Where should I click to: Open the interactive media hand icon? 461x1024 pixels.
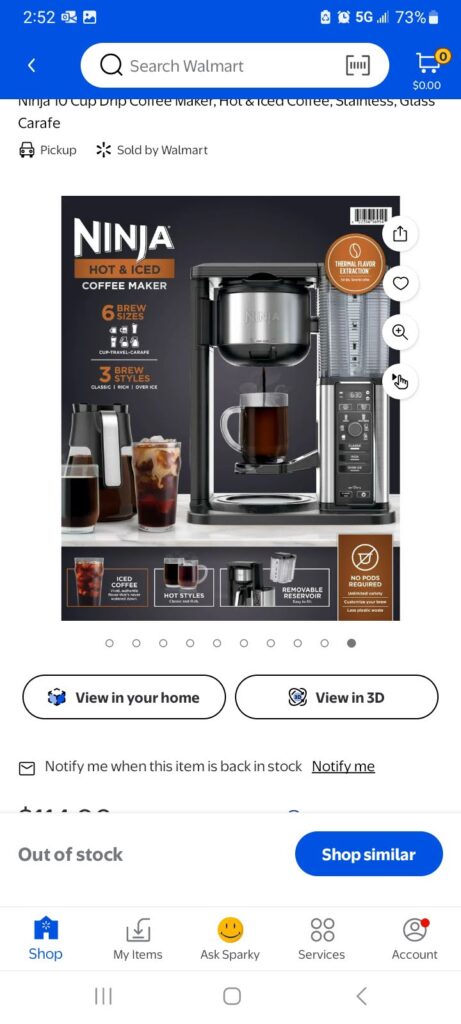(x=400, y=380)
